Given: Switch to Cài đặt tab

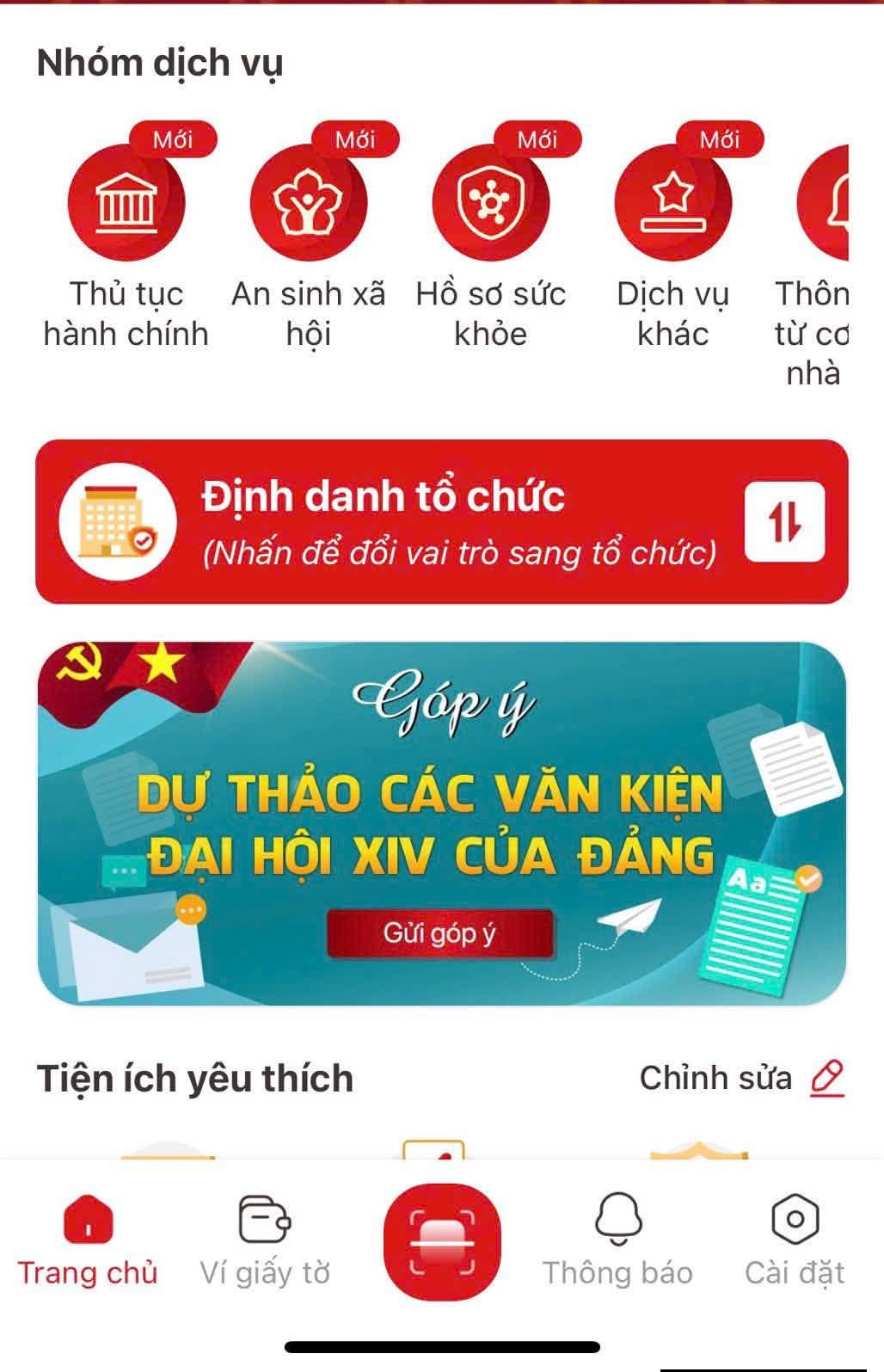Looking at the screenshot, I should point(795,1239).
